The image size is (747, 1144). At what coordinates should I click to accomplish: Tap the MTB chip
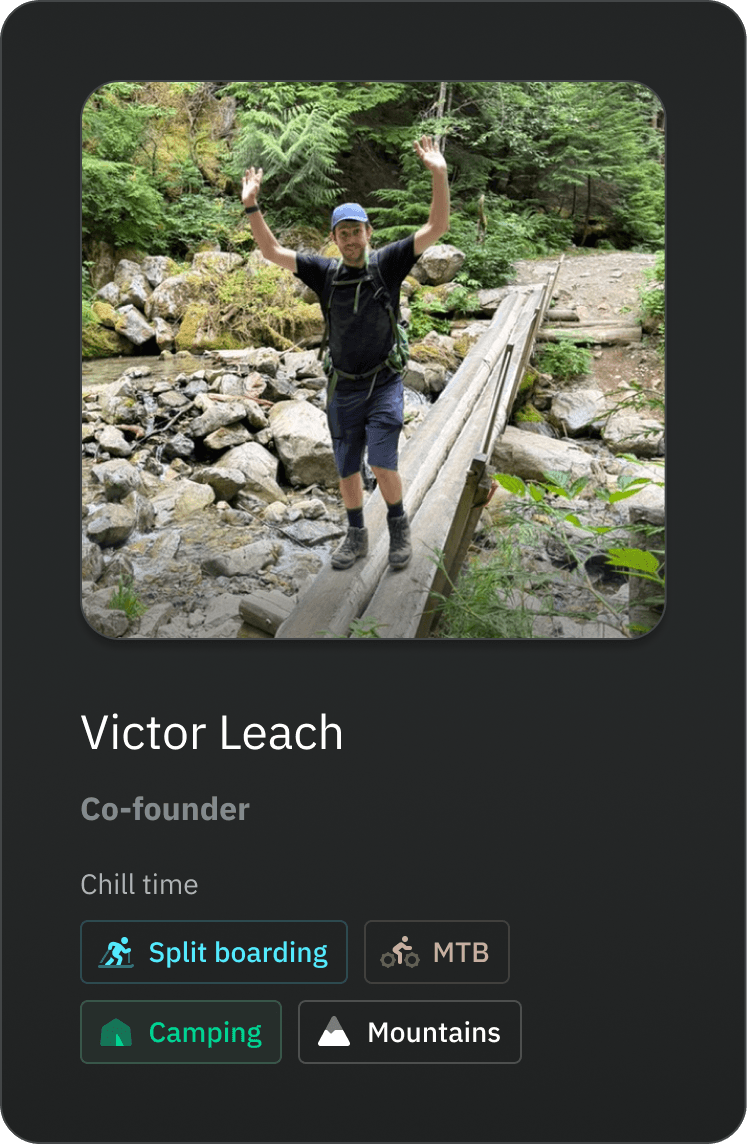(437, 952)
